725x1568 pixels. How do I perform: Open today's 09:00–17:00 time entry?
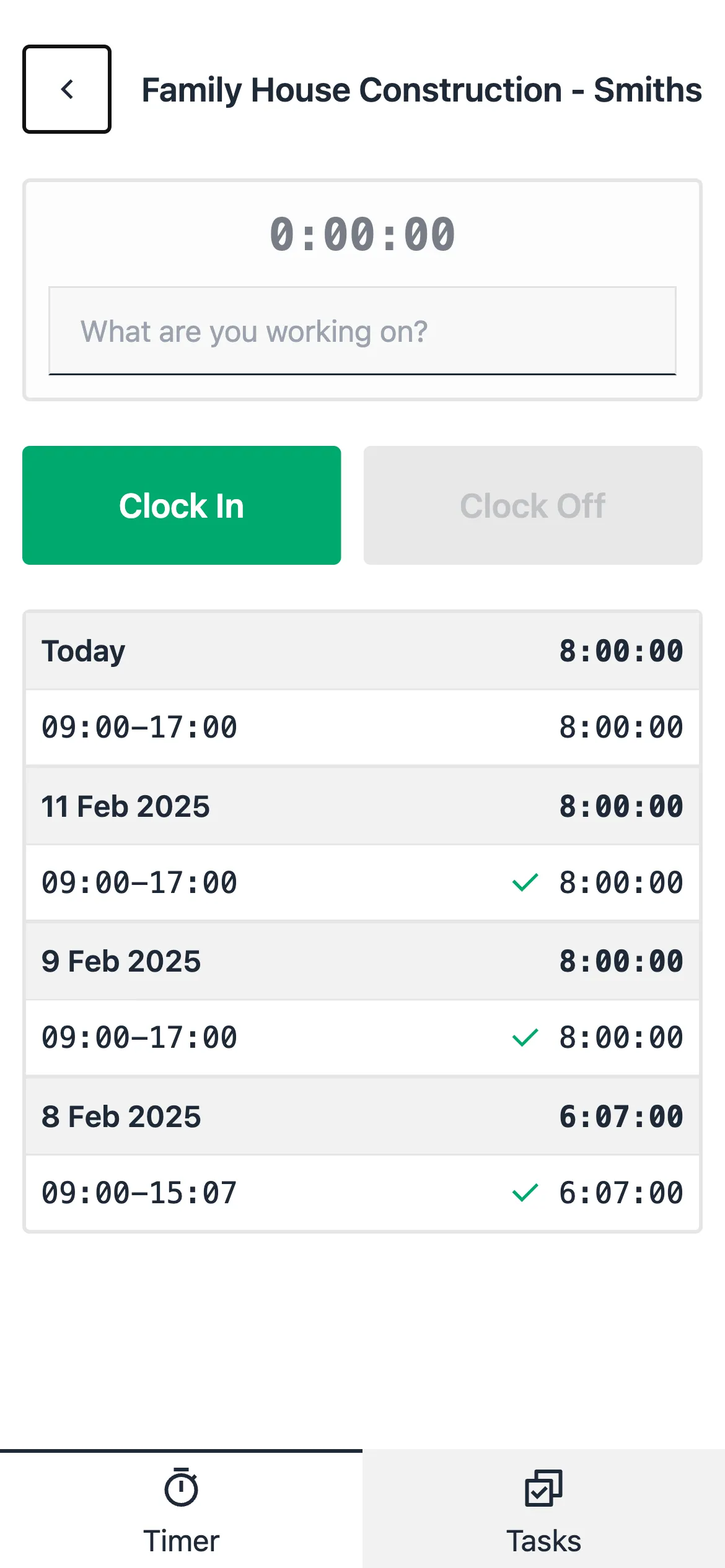(x=362, y=728)
